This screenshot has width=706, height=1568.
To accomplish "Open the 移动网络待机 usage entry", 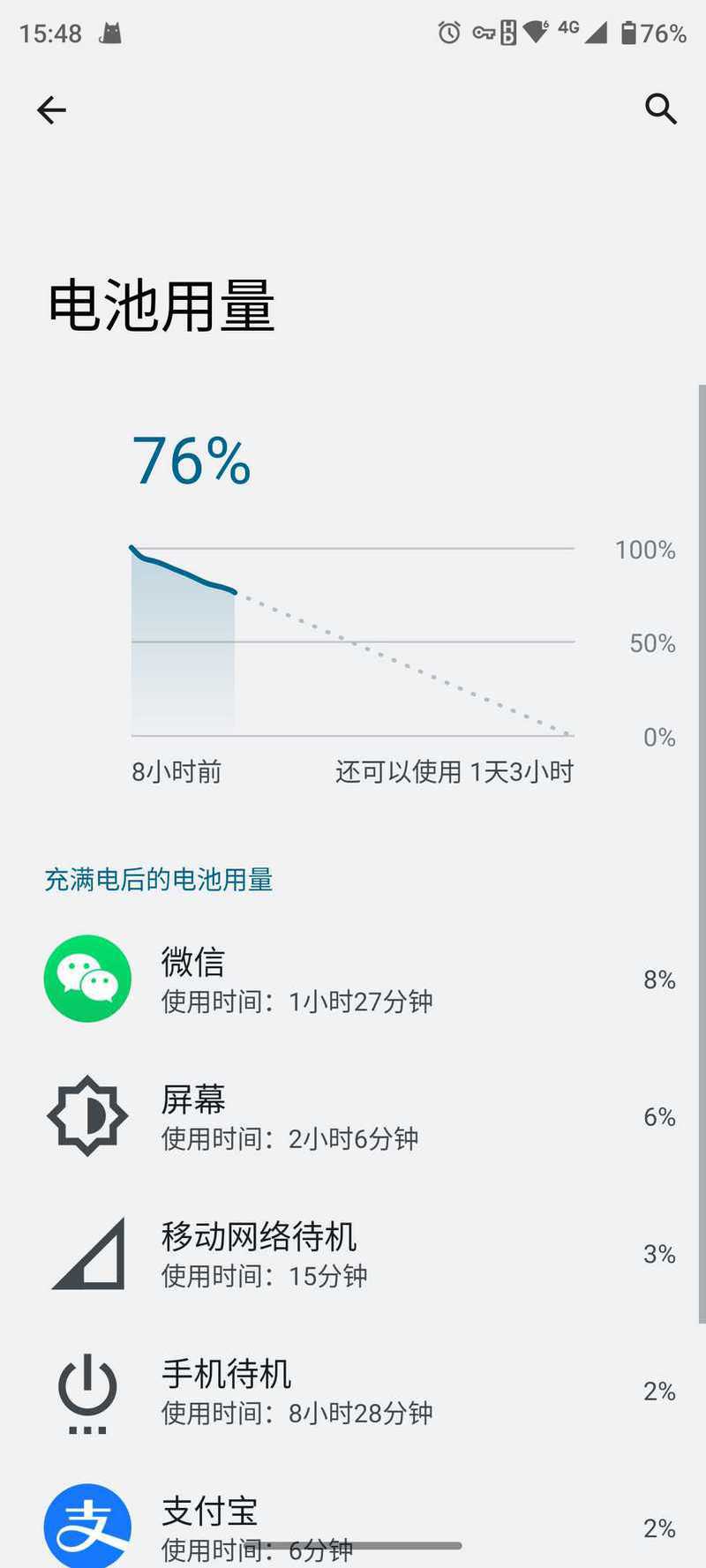I will (x=353, y=1254).
